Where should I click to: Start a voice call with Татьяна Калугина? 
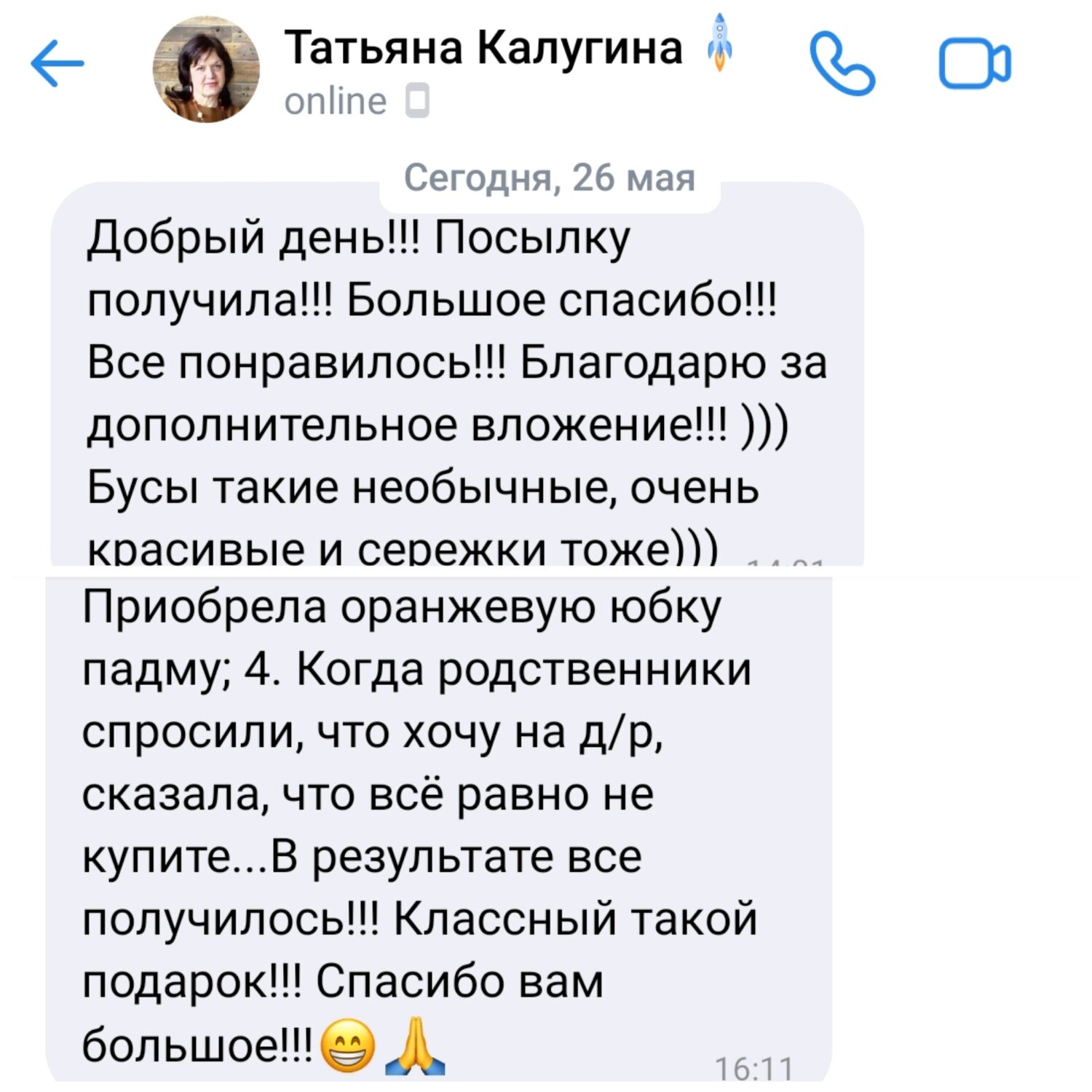click(842, 64)
